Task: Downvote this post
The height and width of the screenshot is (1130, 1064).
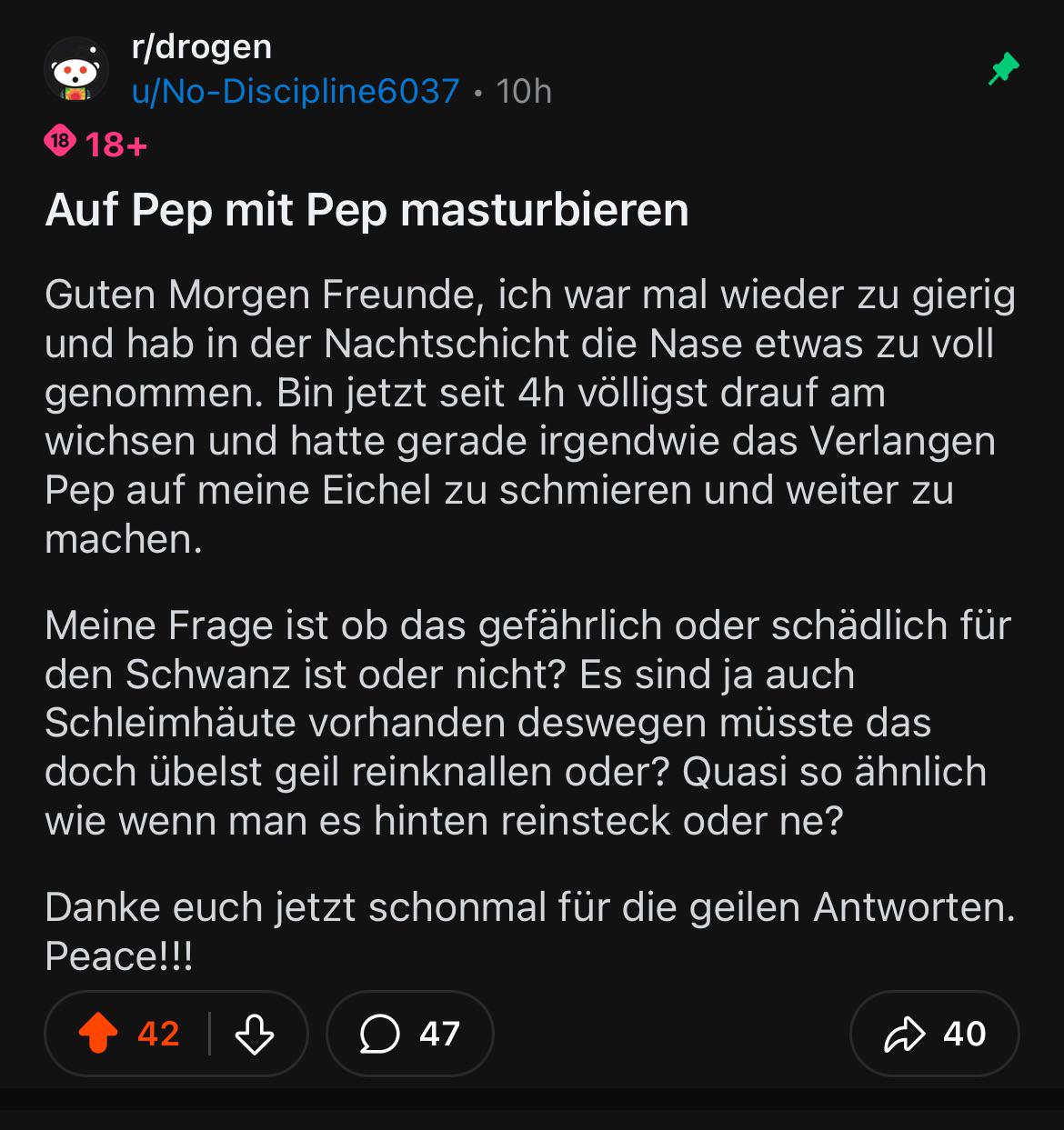Action: tap(254, 1034)
